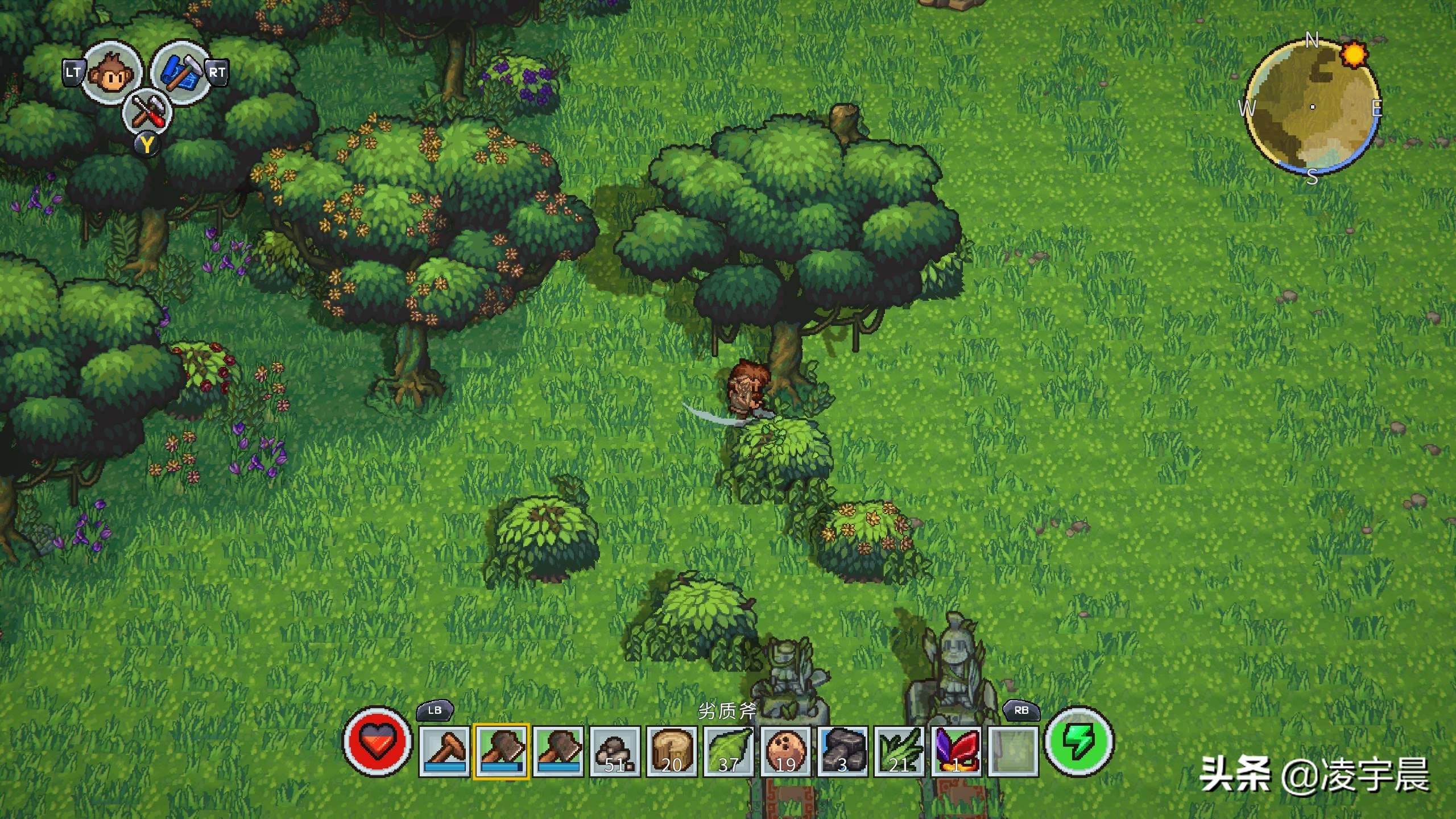Viewport: 1456px width, 819px height.
Task: Select the hammer in the hotbar
Action: (x=444, y=751)
